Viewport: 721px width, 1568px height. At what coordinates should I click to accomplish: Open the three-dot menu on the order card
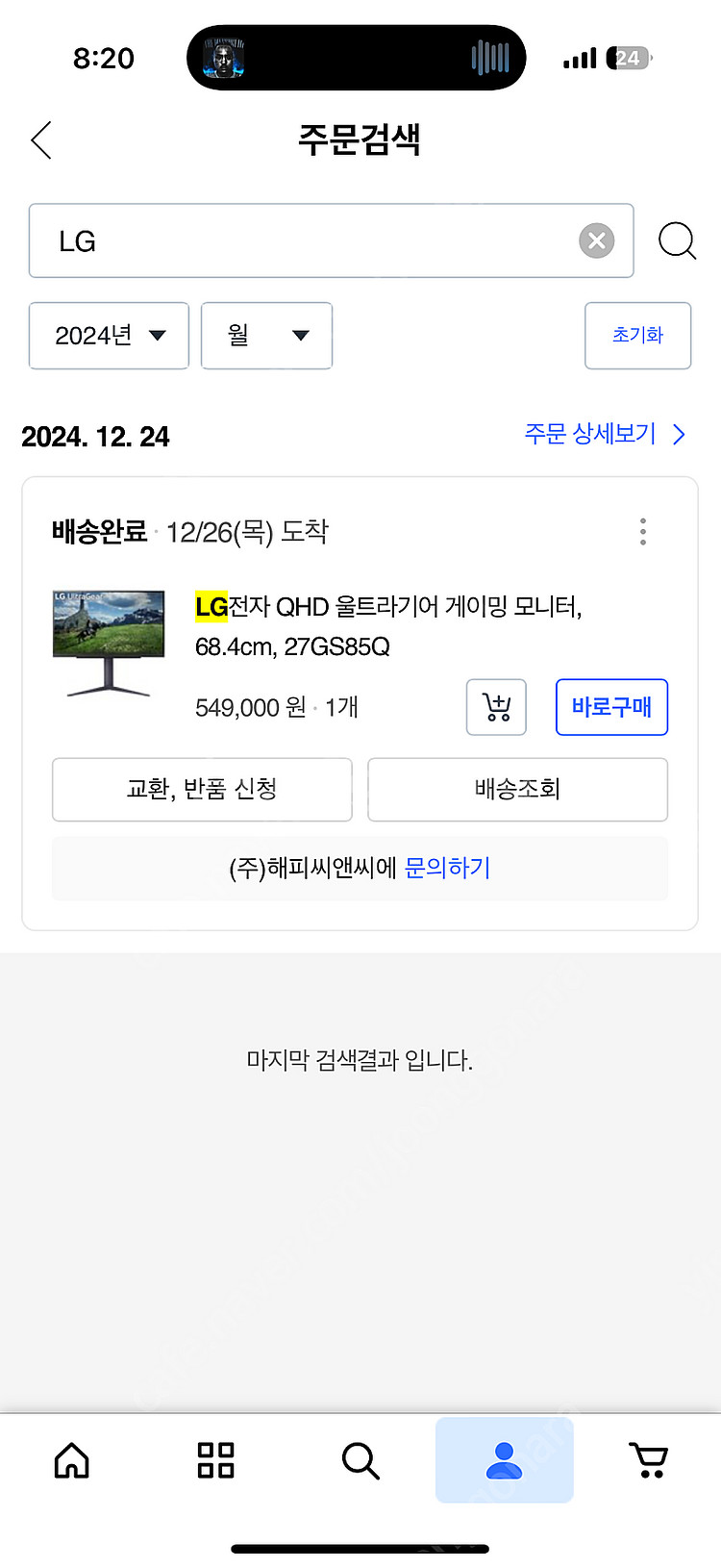click(x=642, y=531)
